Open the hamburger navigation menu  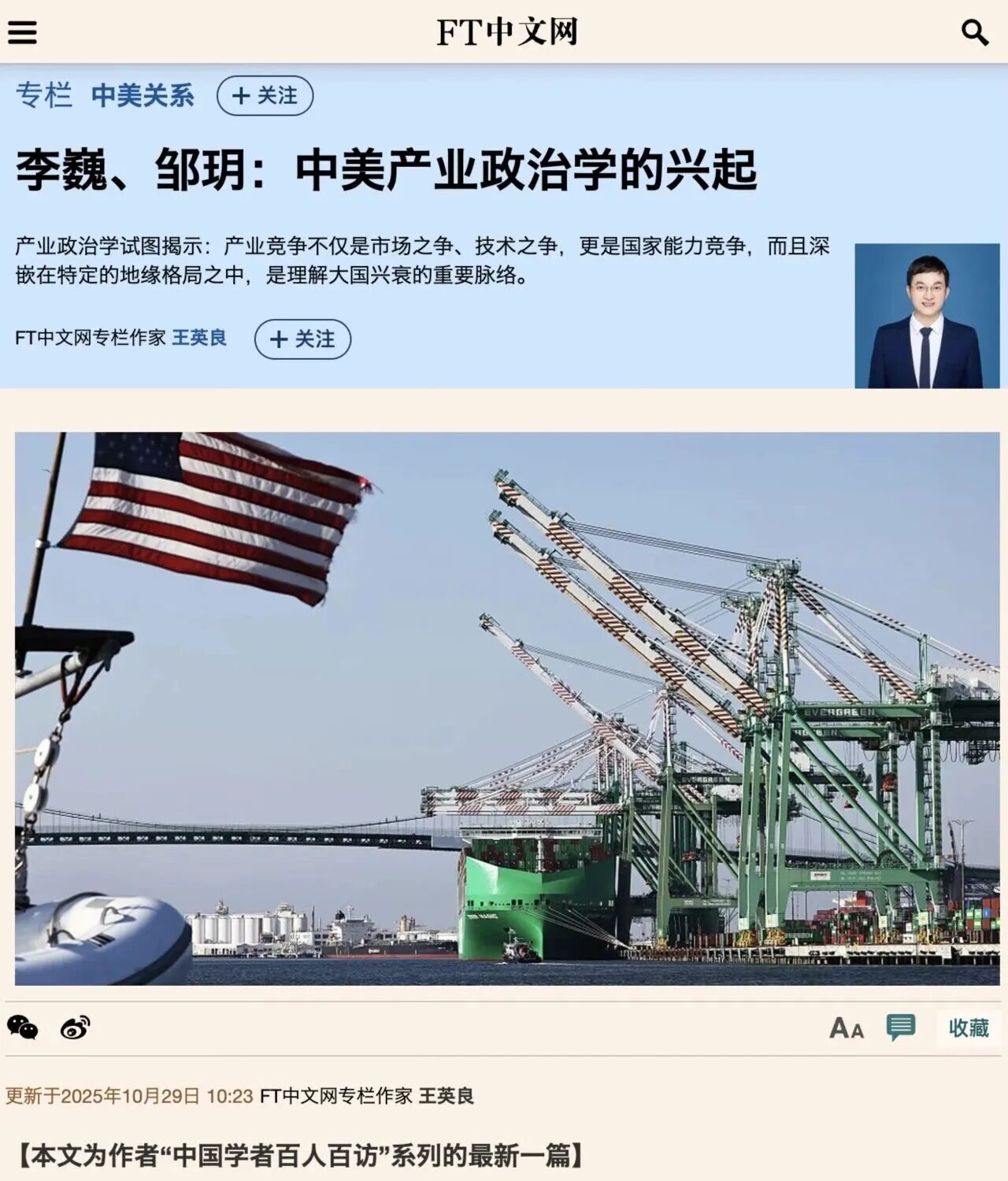point(24,31)
